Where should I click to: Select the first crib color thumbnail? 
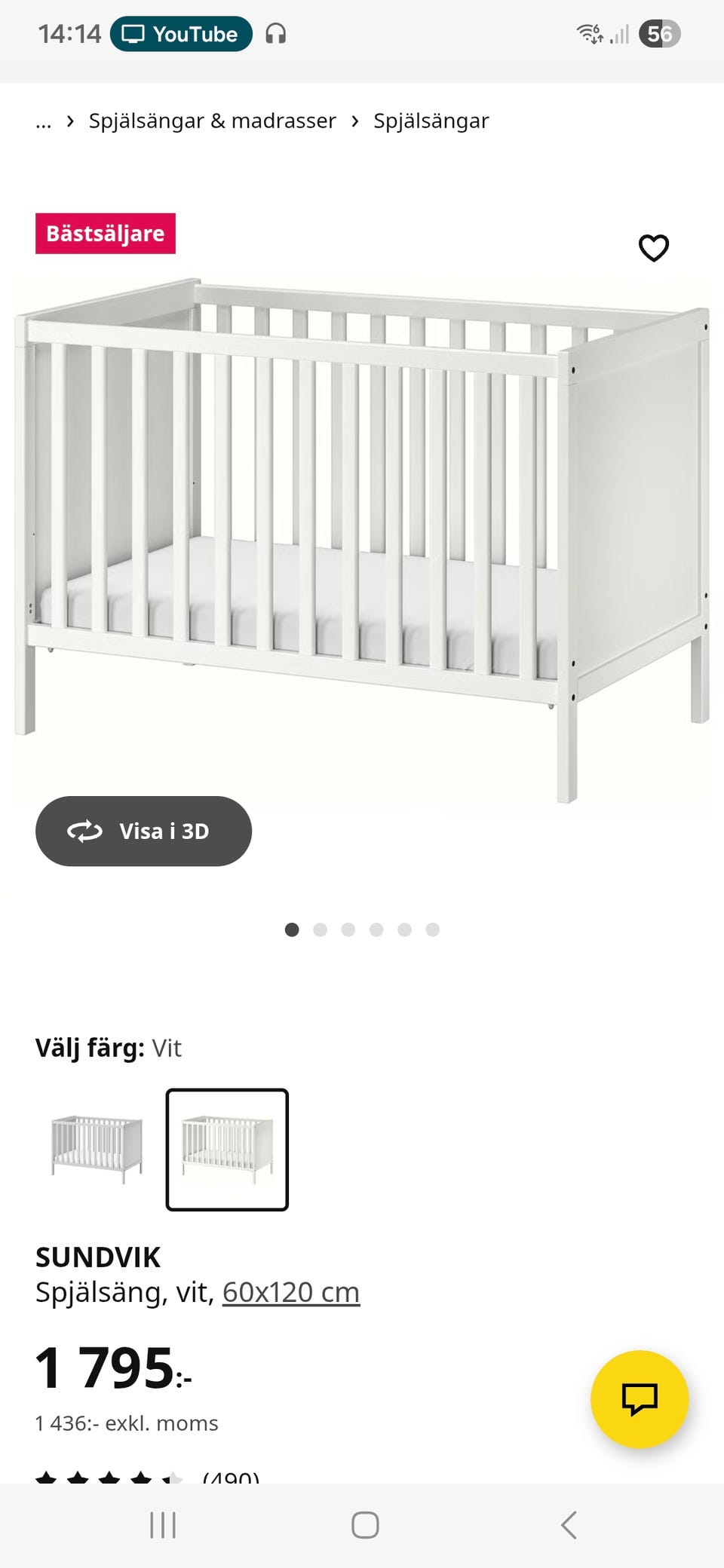pyautogui.click(x=96, y=1150)
